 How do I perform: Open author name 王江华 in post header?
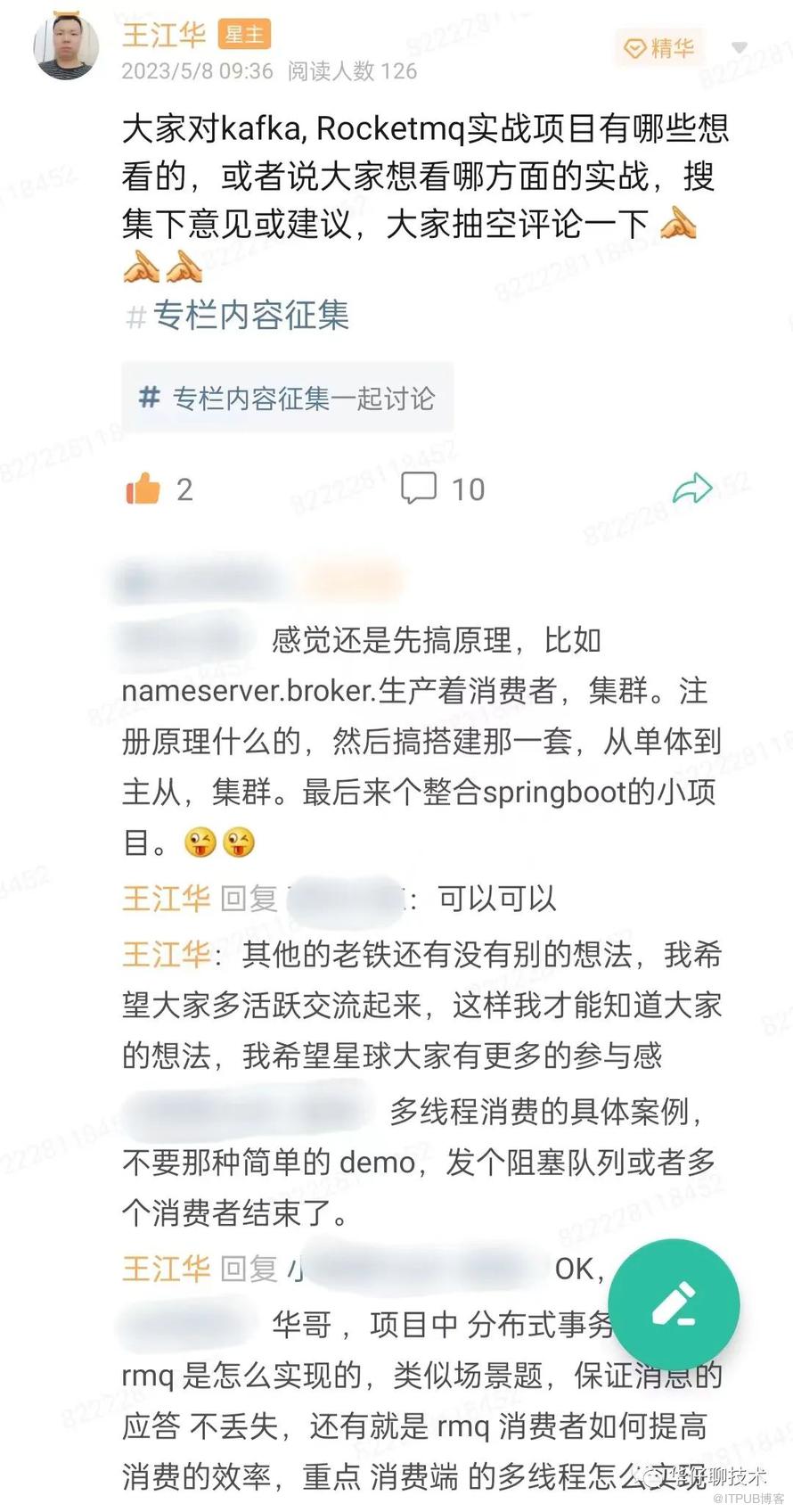pos(164,34)
